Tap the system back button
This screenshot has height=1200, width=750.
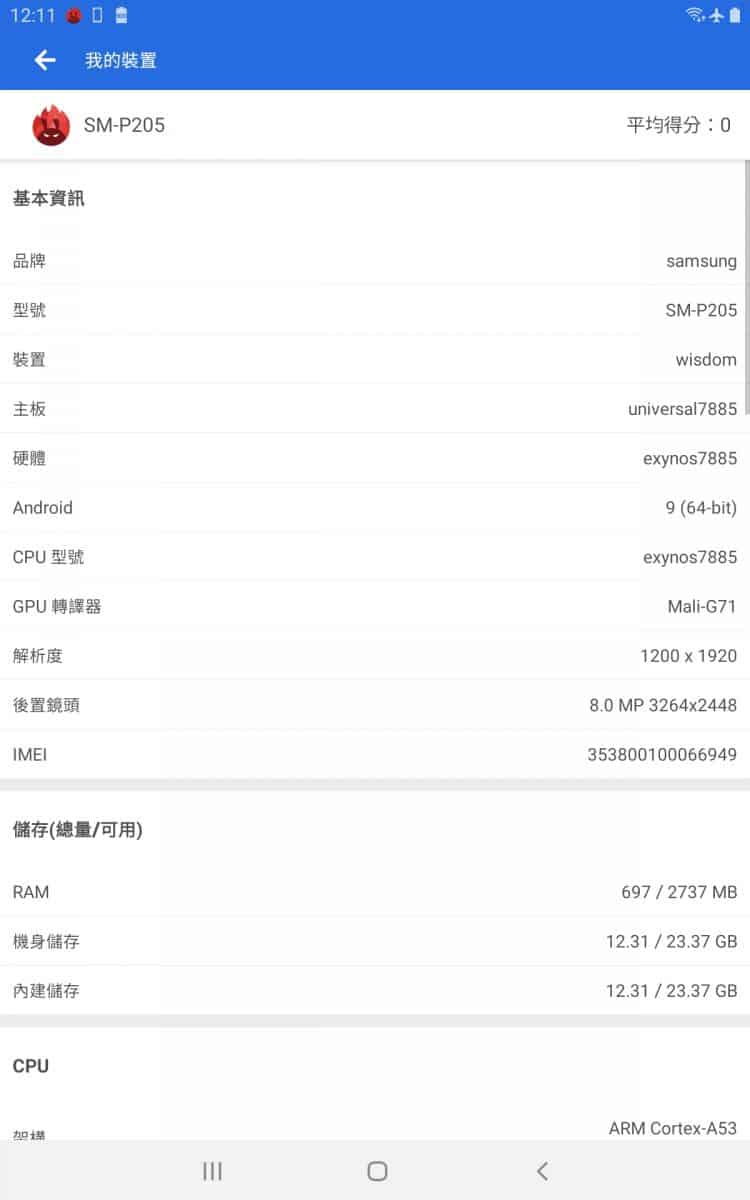coord(542,1171)
